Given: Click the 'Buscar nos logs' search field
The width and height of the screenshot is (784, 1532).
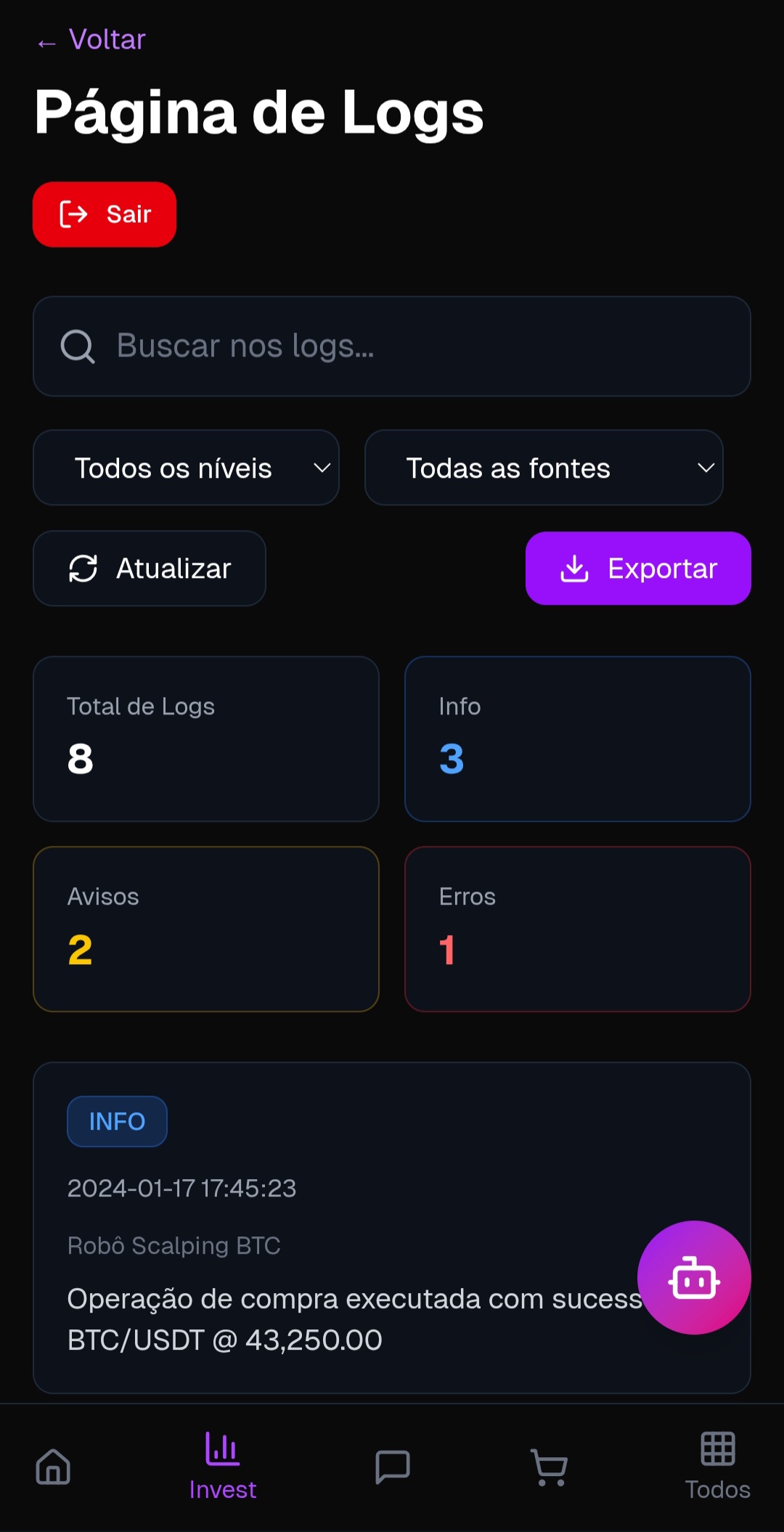Looking at the screenshot, I should [392, 346].
